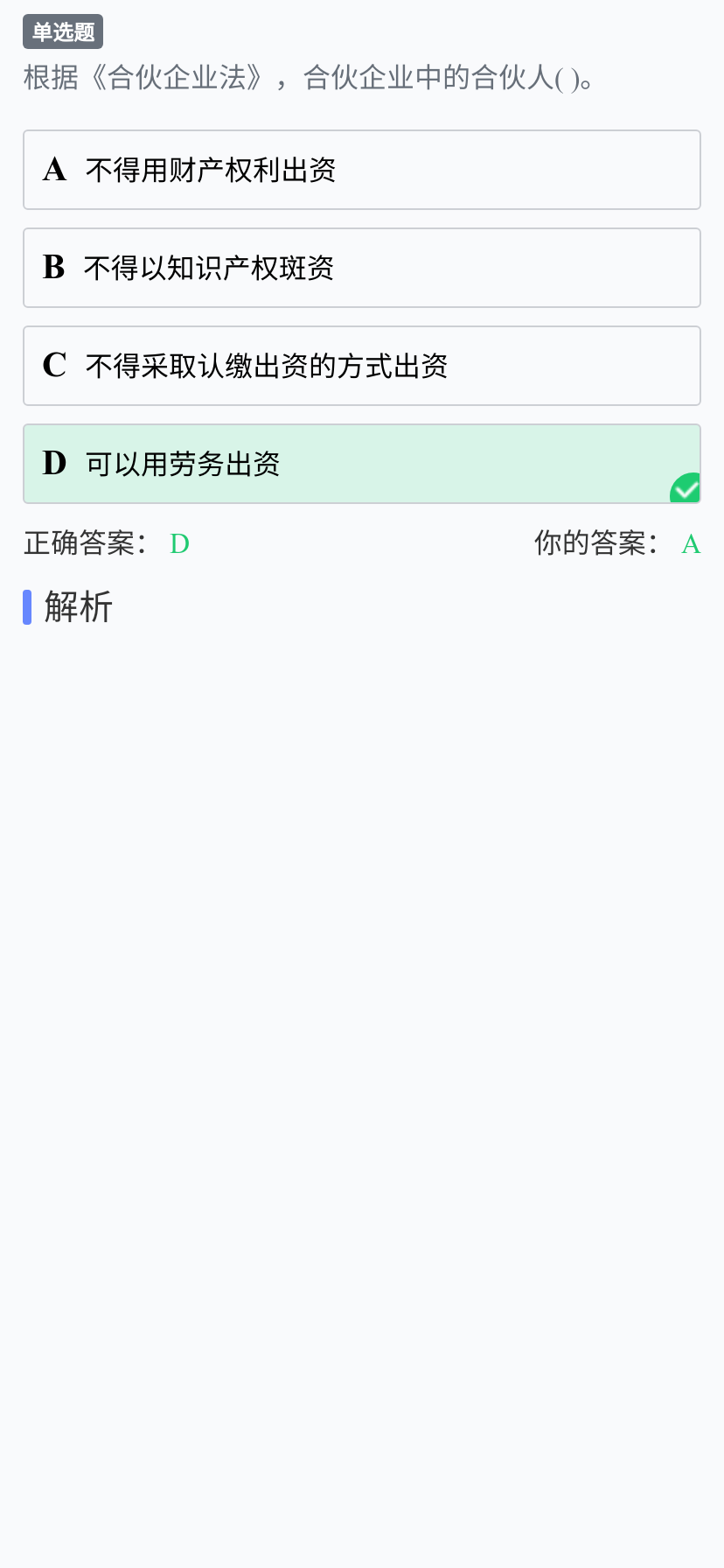Tap option D 可以用劳务出资
Image resolution: width=724 pixels, height=1568 pixels.
[x=362, y=464]
